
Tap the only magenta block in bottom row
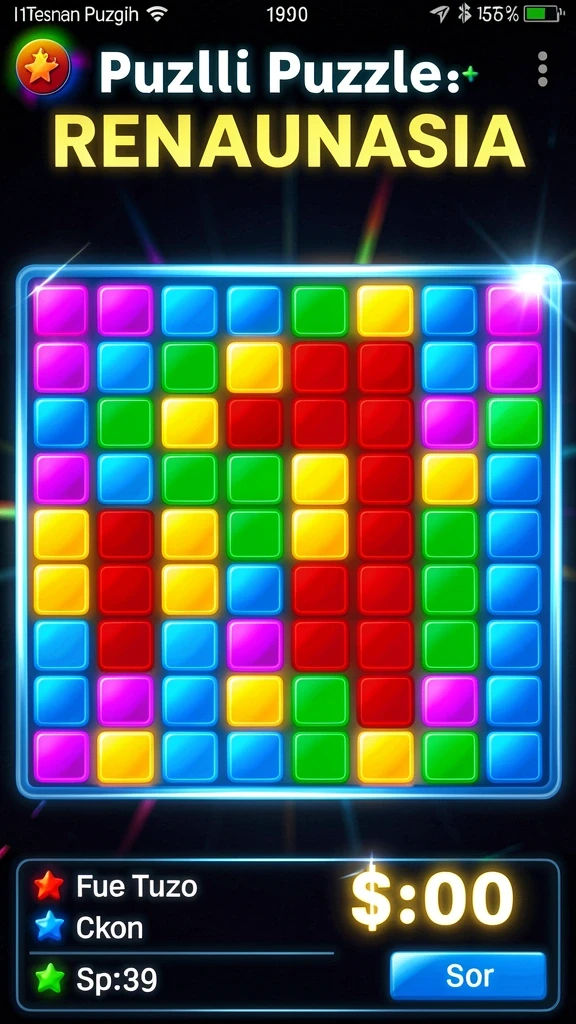(61, 756)
